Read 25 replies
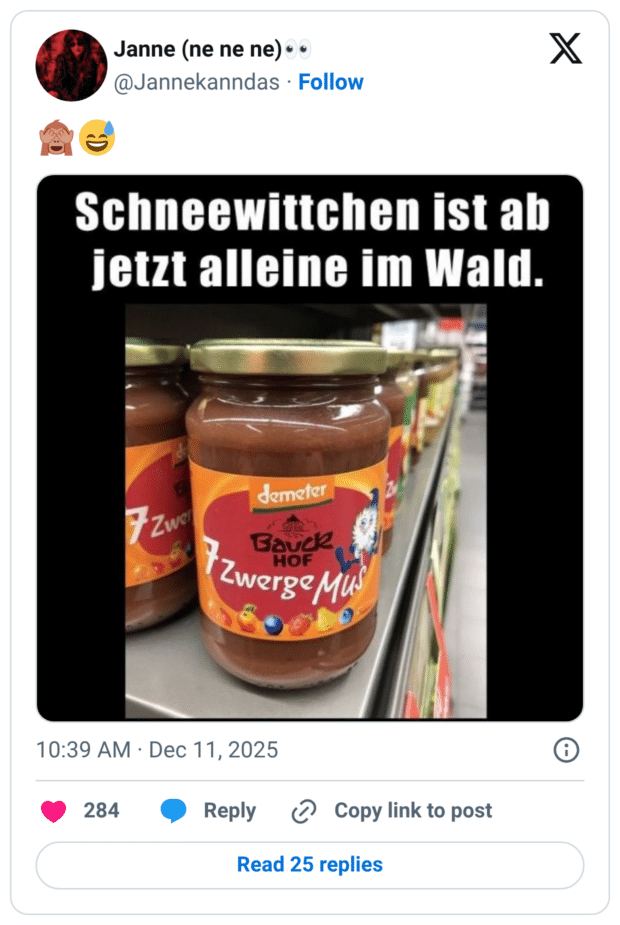Viewport: 620px width, 925px height. tap(310, 864)
